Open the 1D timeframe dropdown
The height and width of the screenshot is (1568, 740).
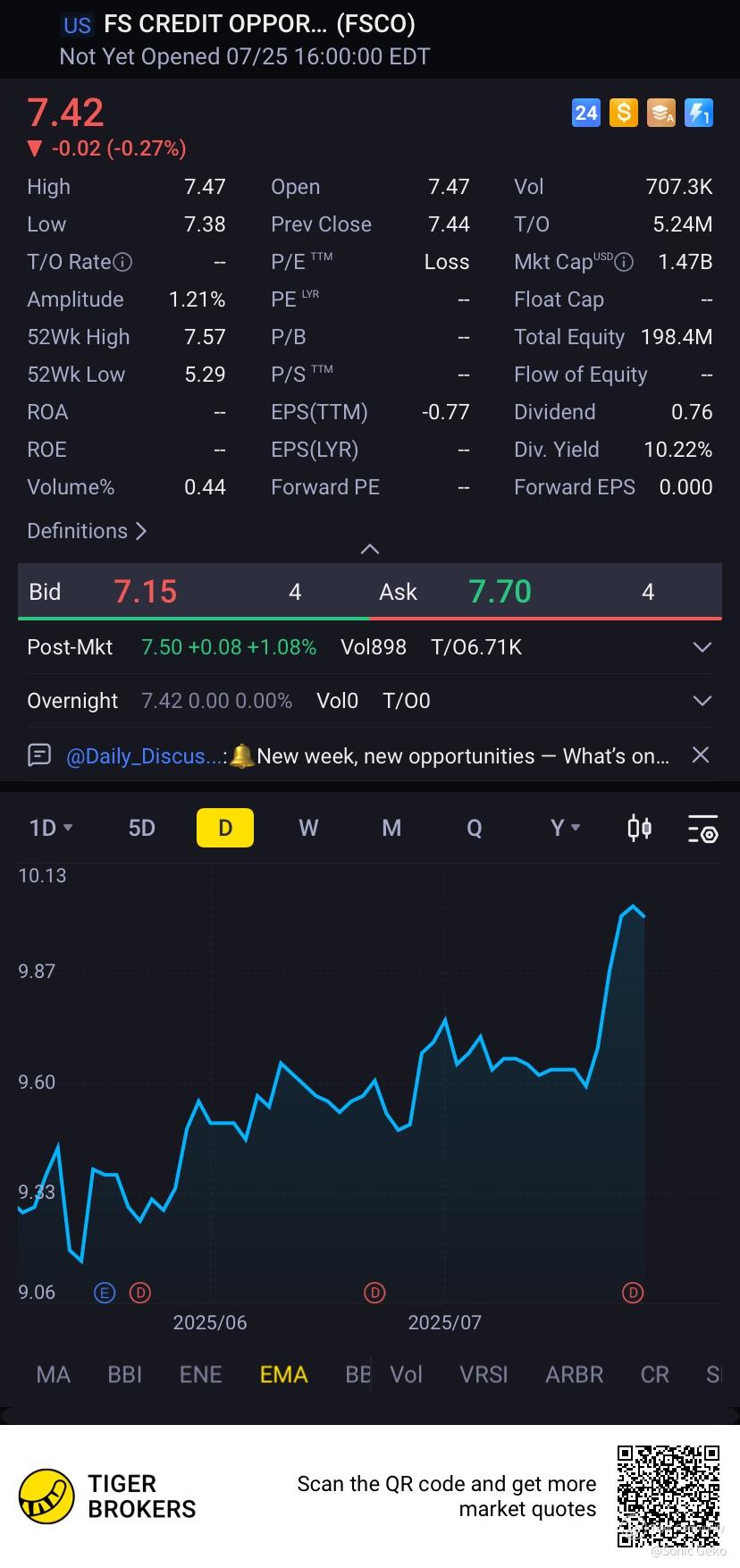[x=50, y=828]
